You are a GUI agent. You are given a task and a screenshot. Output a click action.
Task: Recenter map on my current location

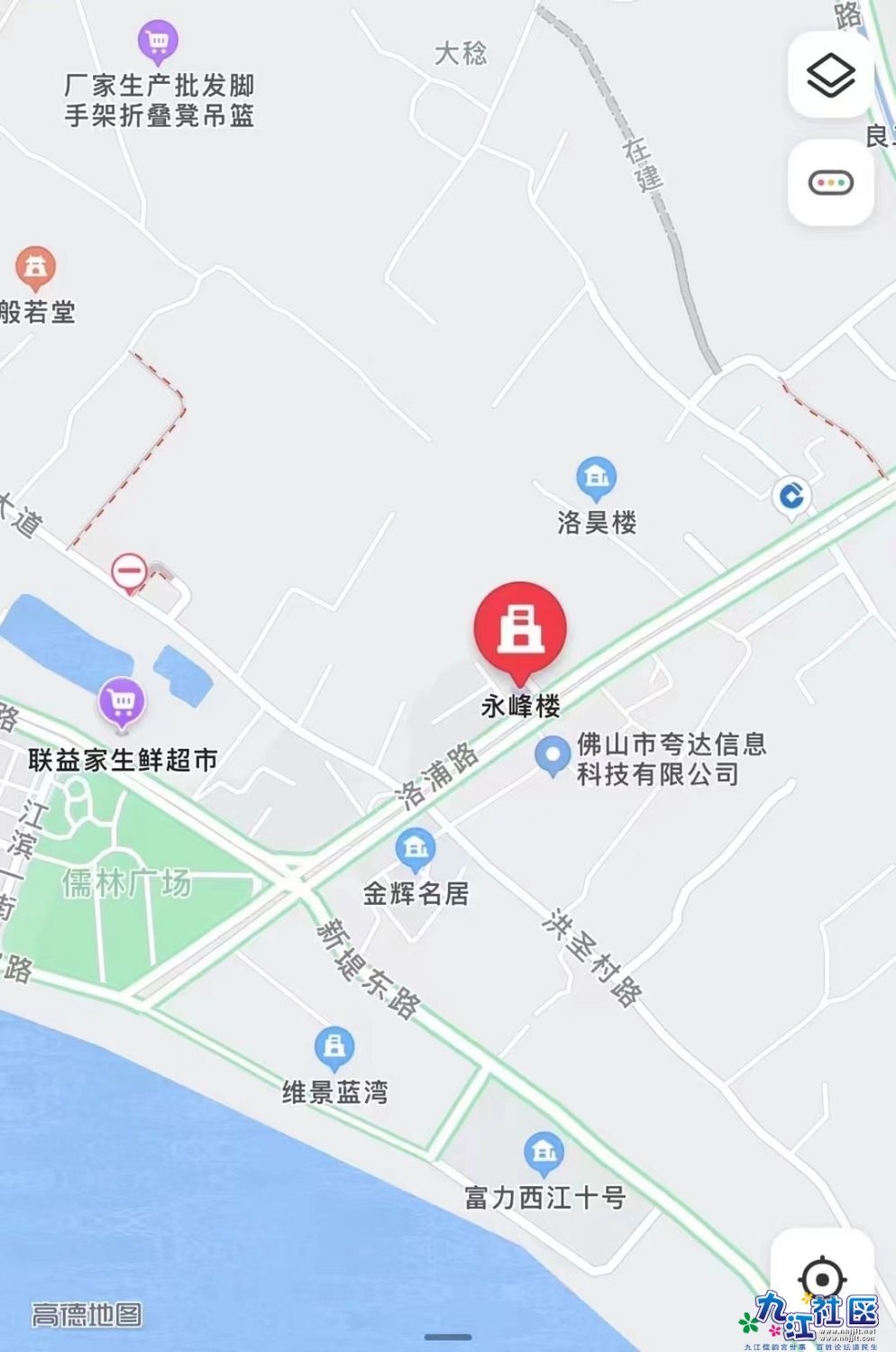[821, 1278]
